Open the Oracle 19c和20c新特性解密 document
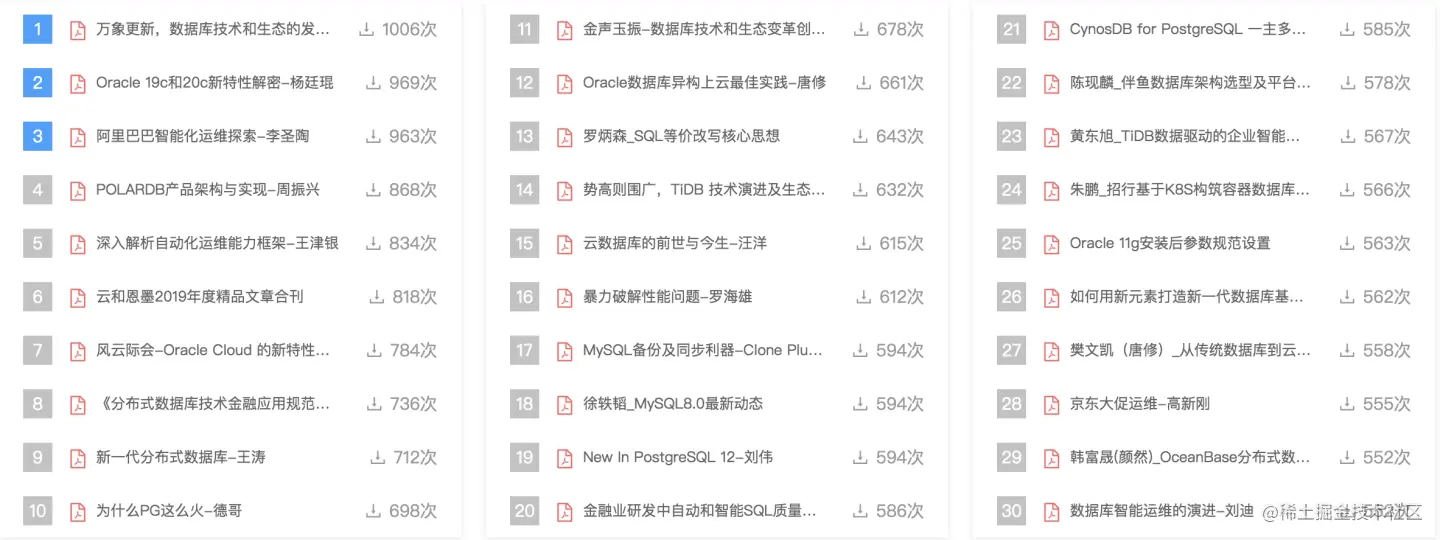1440x540 pixels. [x=214, y=83]
